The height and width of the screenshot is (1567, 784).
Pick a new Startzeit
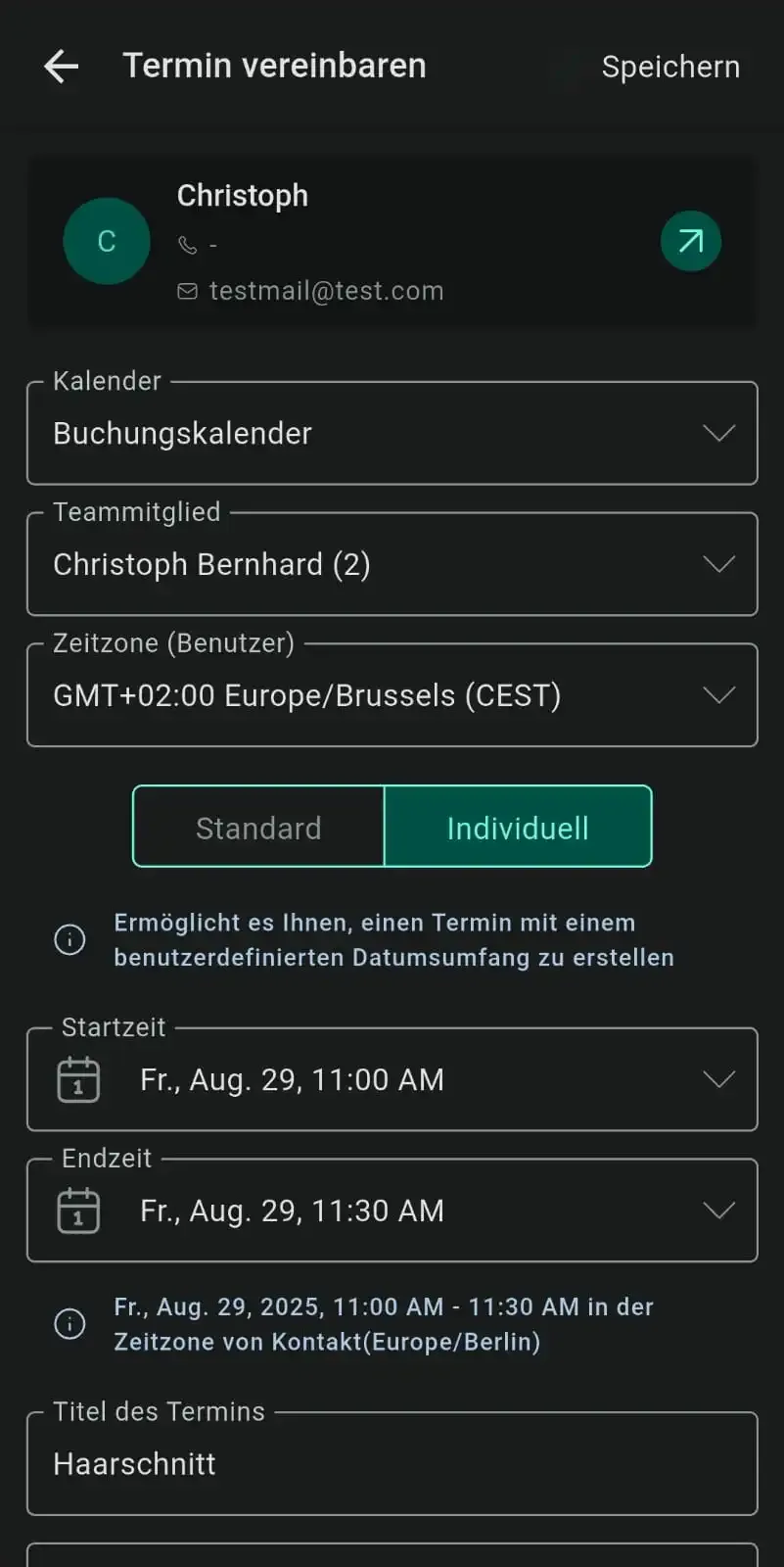(392, 1079)
